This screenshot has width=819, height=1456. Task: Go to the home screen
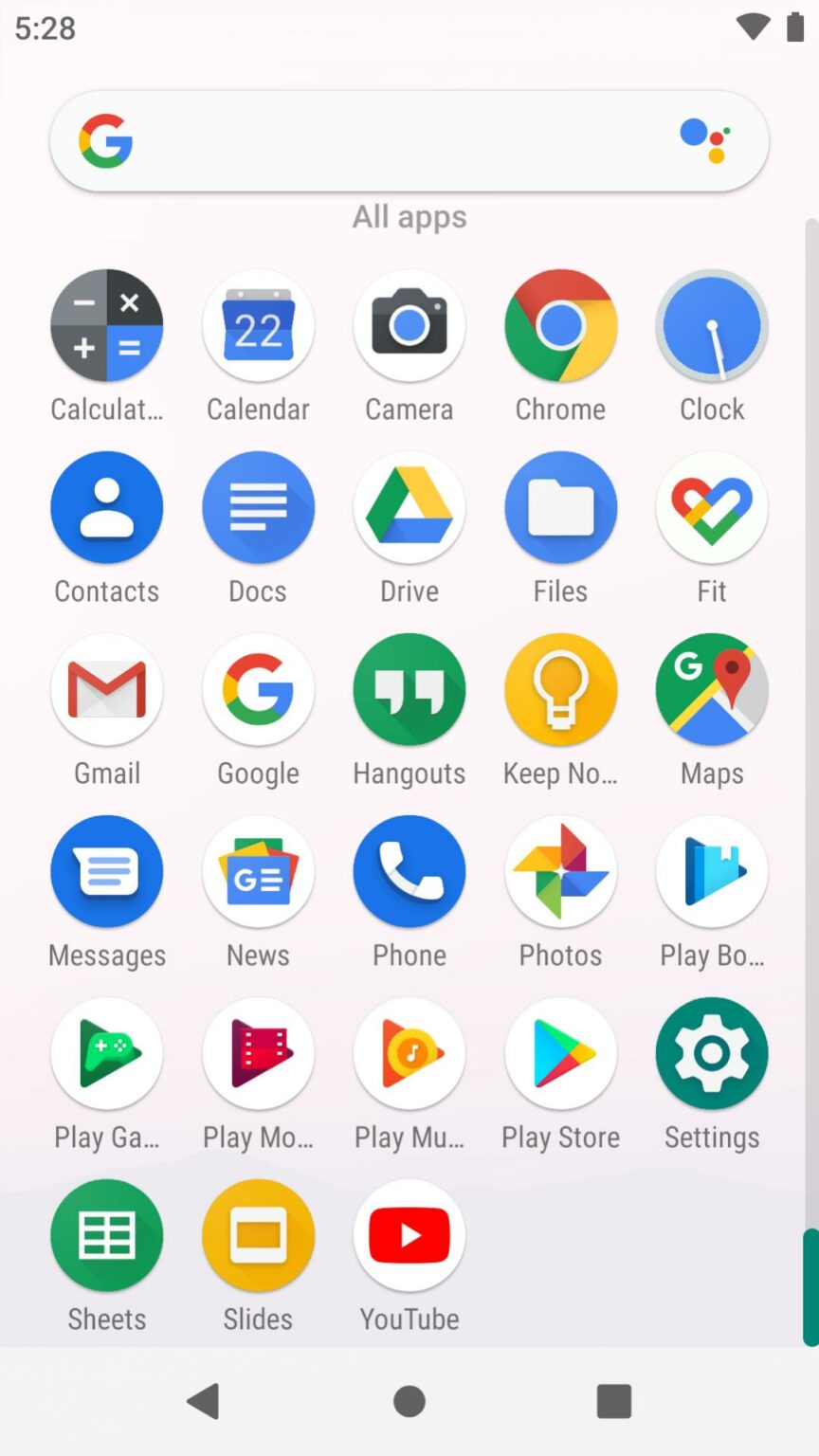click(x=409, y=1401)
